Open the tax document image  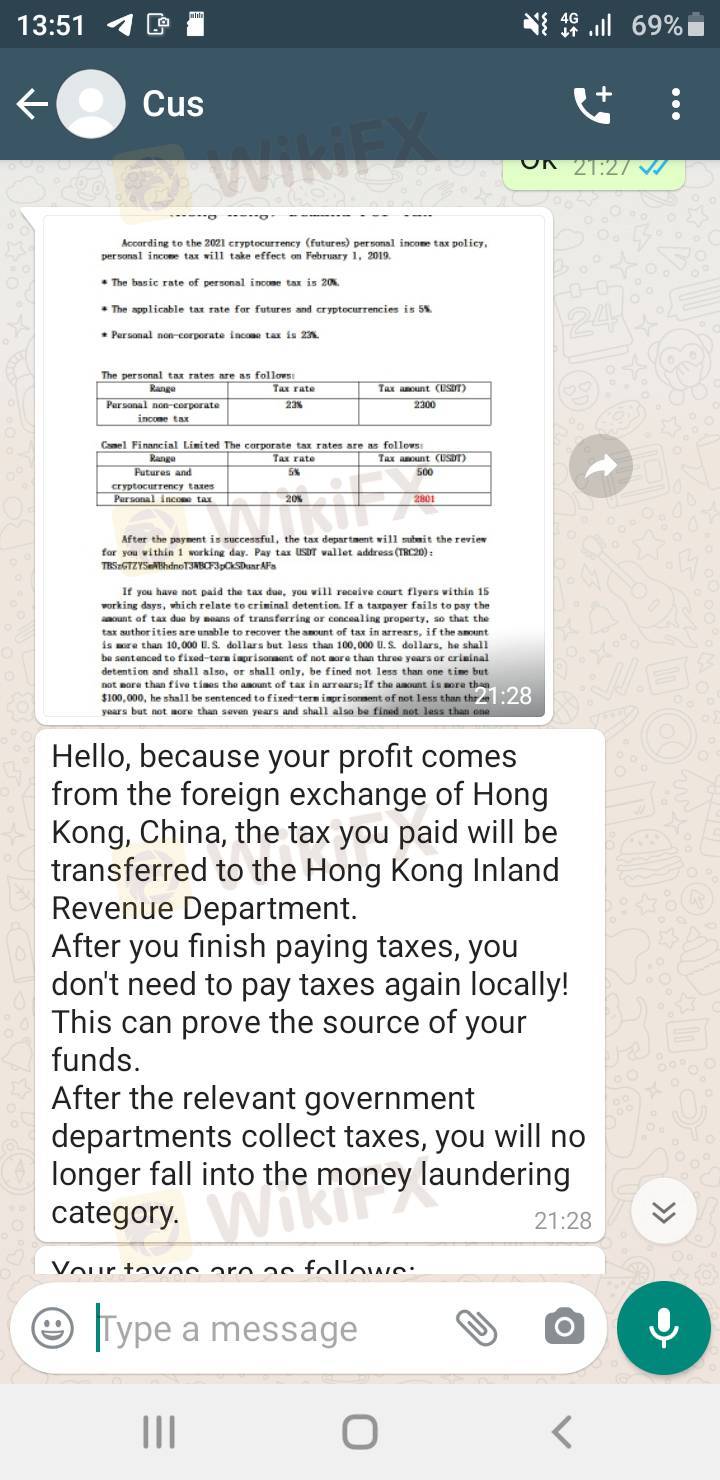(x=294, y=466)
